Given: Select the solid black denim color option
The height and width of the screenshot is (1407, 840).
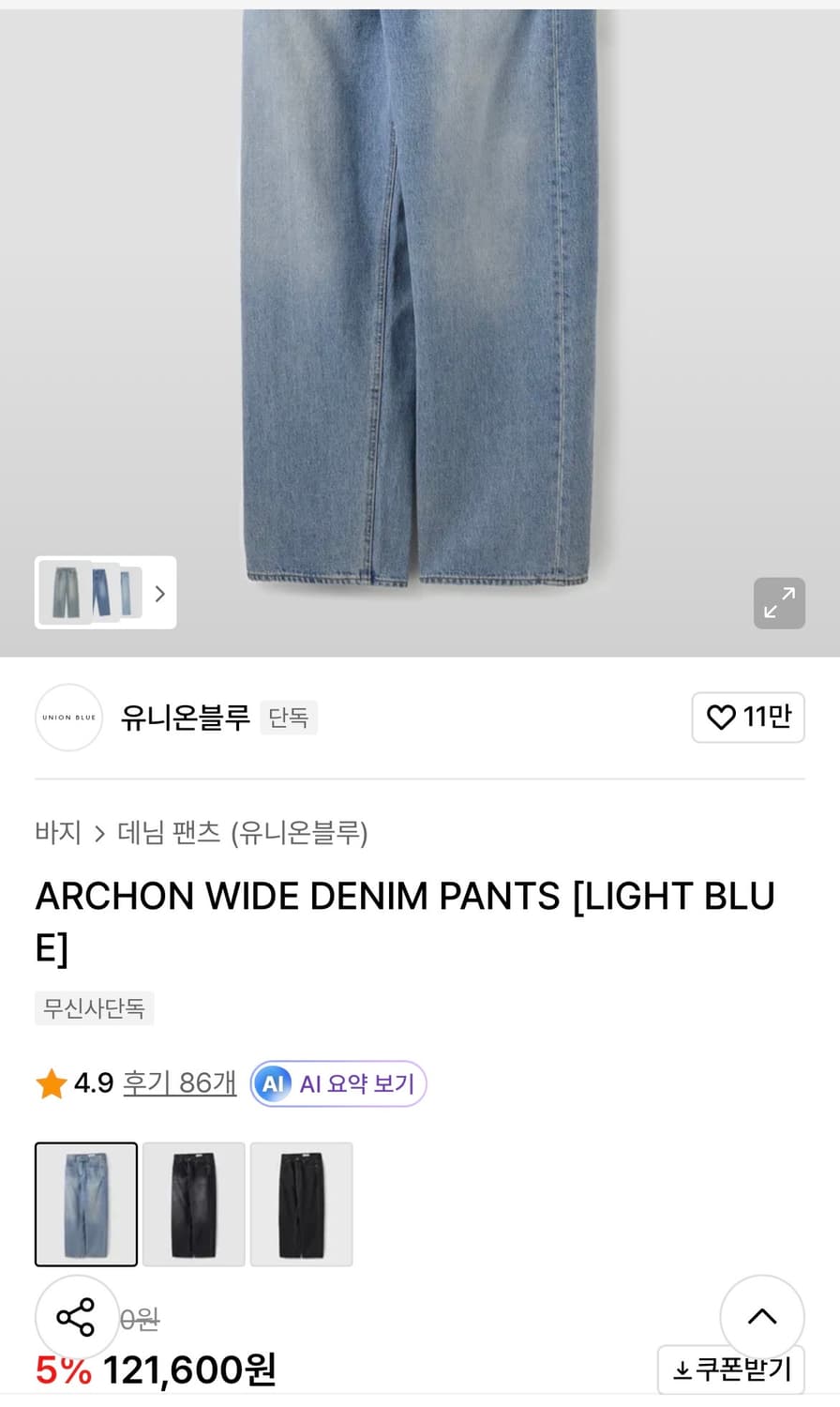Looking at the screenshot, I should (x=301, y=1203).
